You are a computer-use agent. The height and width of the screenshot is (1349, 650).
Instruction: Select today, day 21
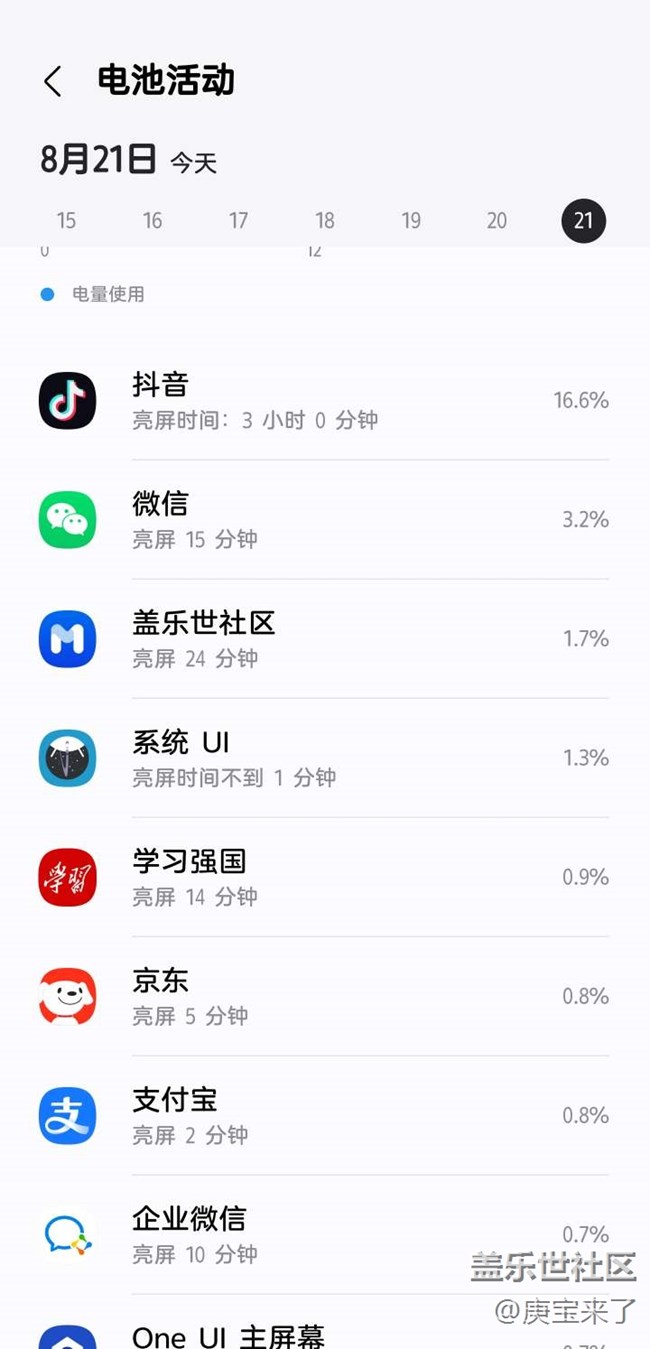[584, 221]
